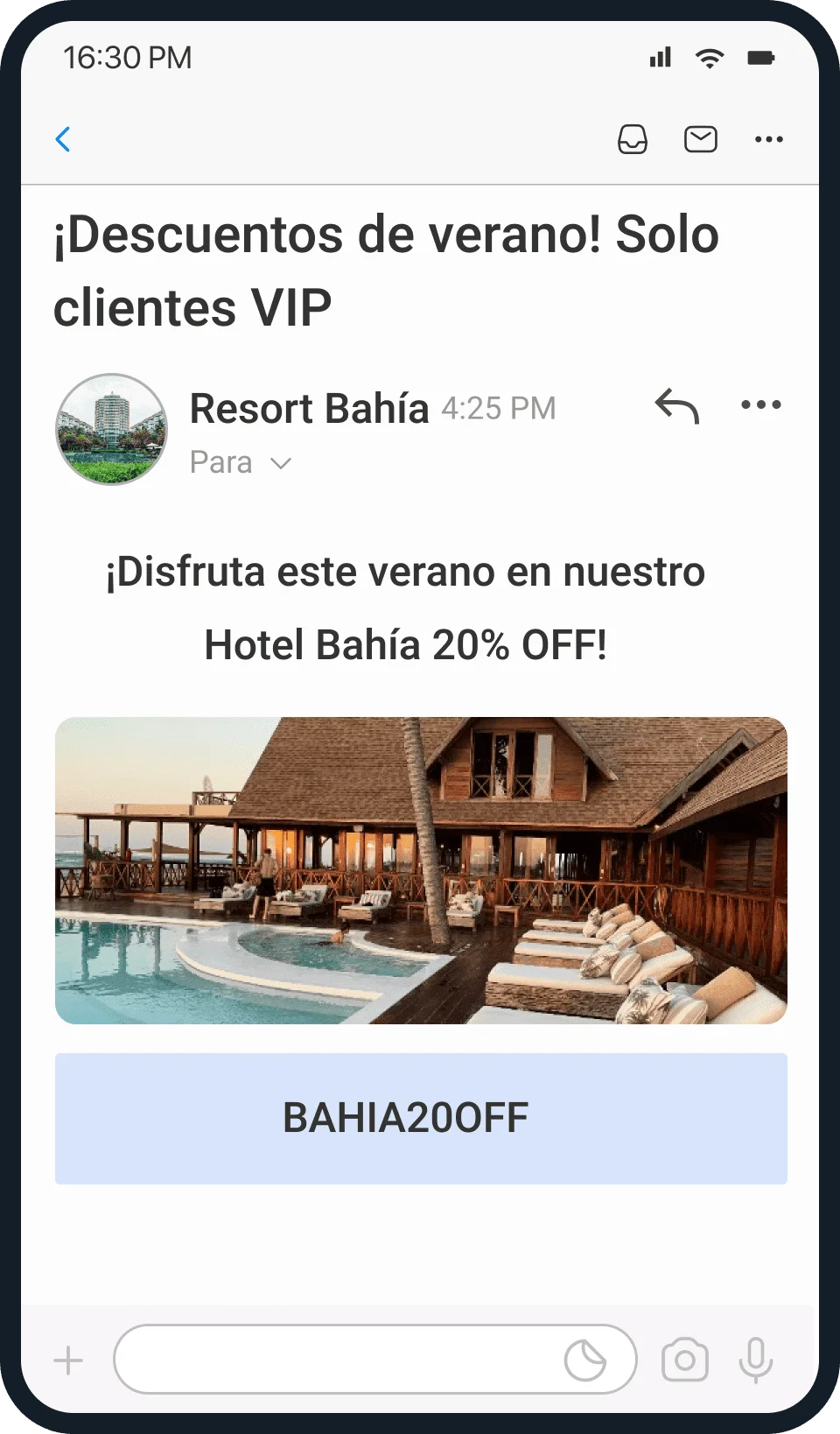Reply to Resort Bahía

[x=677, y=406]
